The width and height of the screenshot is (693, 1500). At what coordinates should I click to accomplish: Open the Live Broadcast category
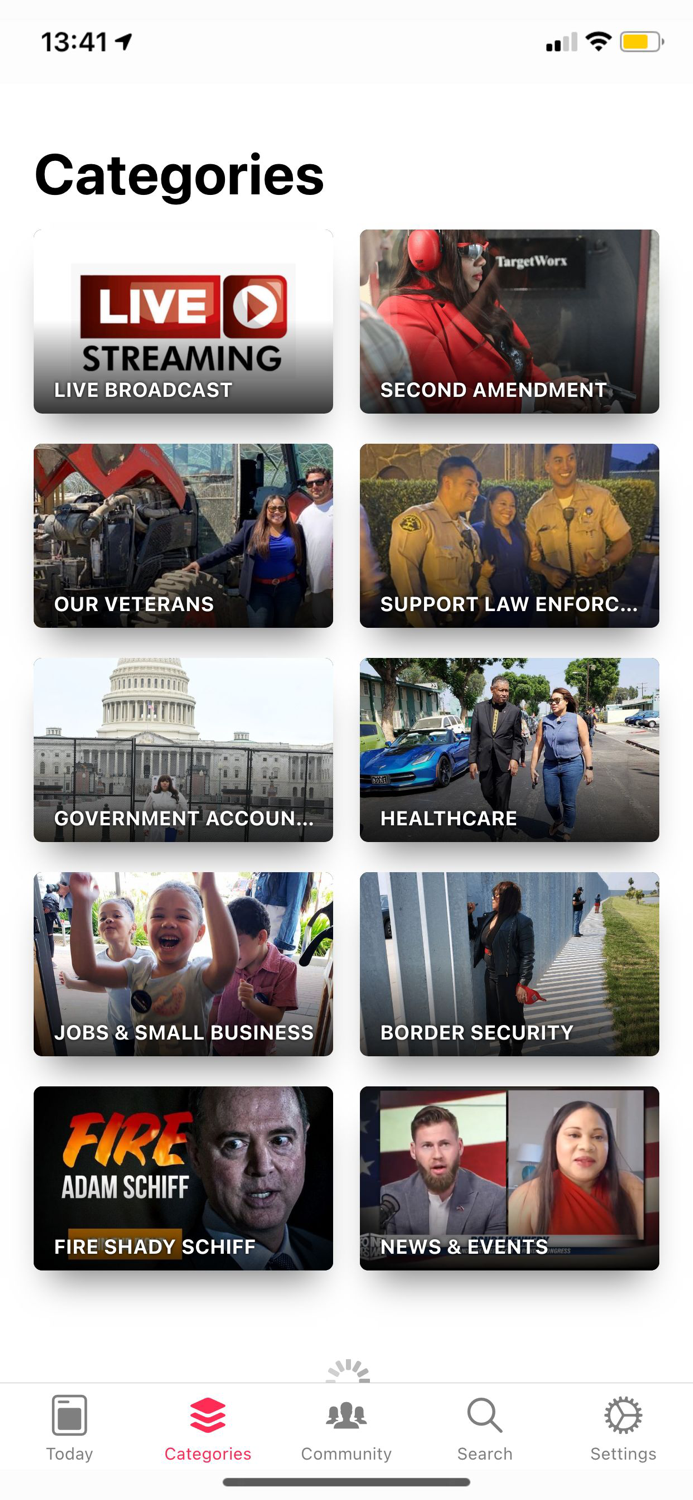pyautogui.click(x=183, y=321)
